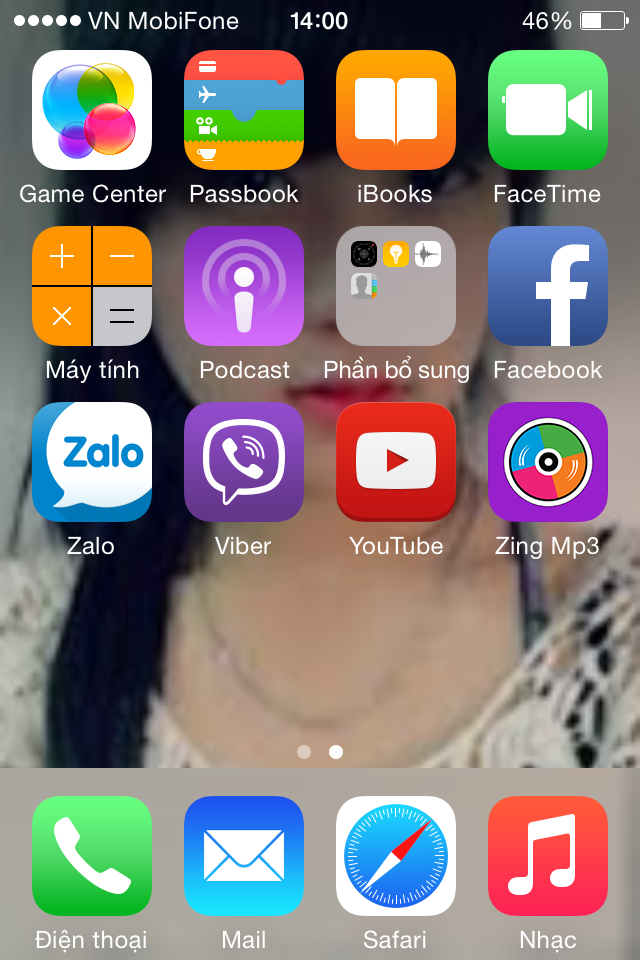Launch the Podcast app

point(244,286)
